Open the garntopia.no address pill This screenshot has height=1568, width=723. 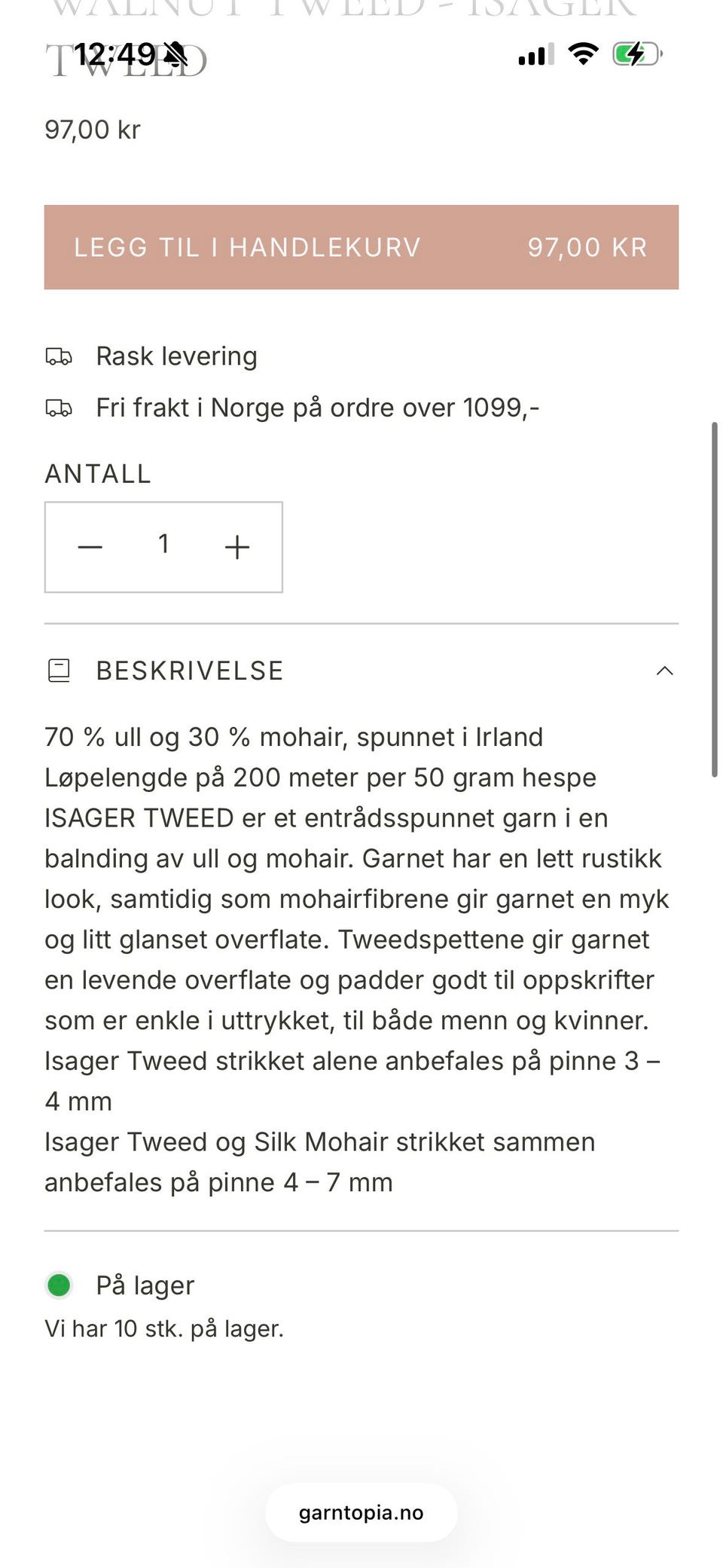361,1512
